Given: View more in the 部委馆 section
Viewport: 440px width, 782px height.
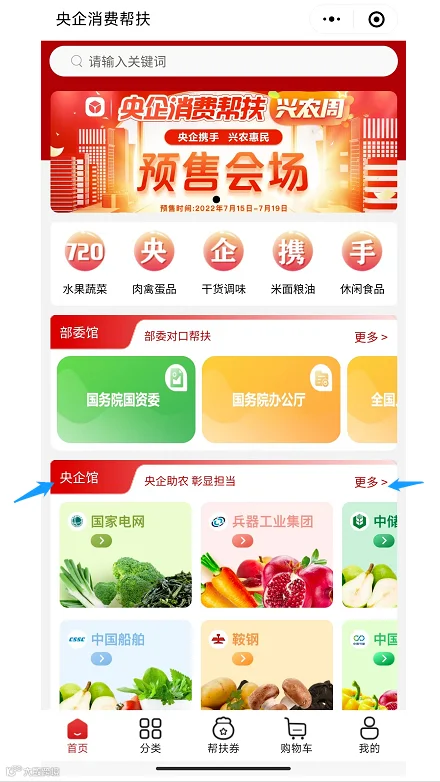Looking at the screenshot, I should [x=371, y=337].
